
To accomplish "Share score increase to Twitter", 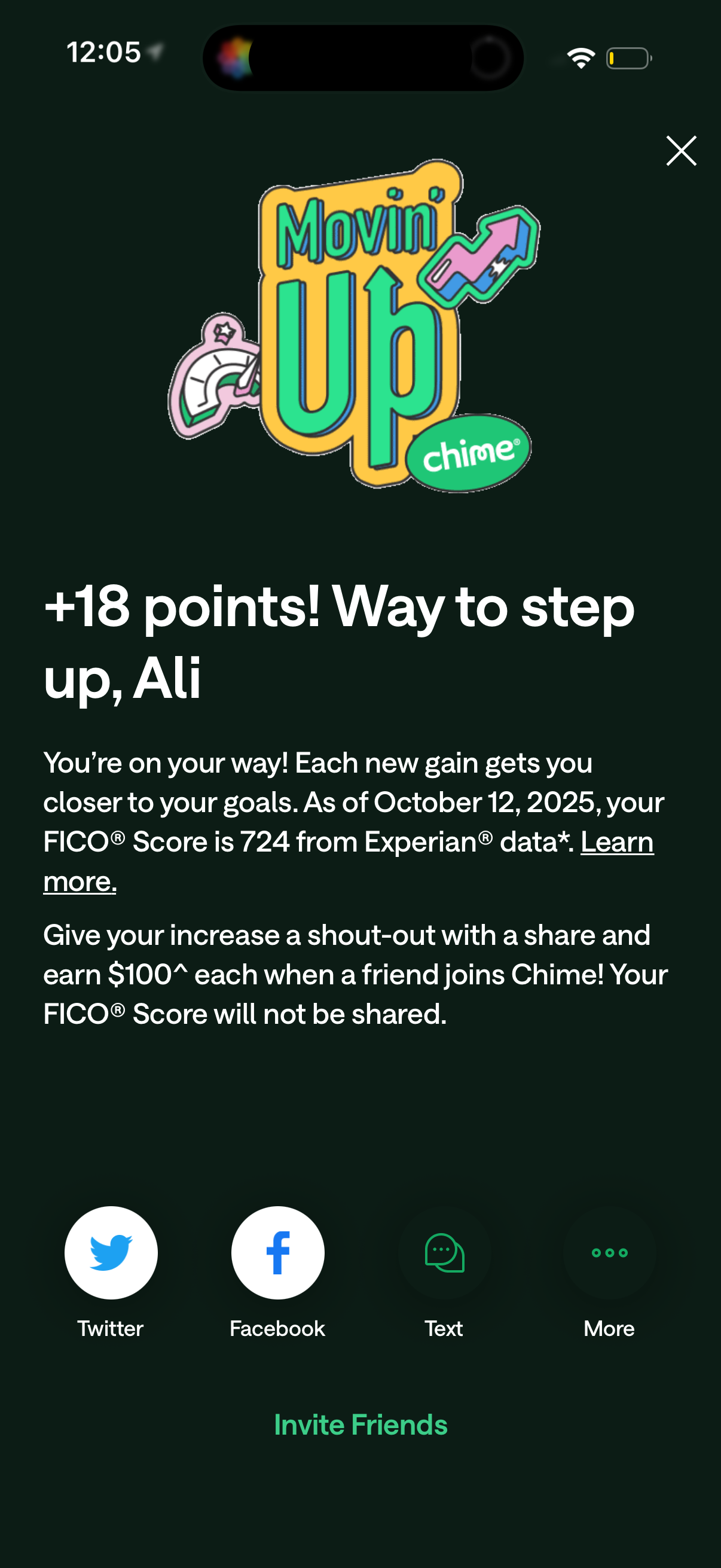I will point(110,1252).
